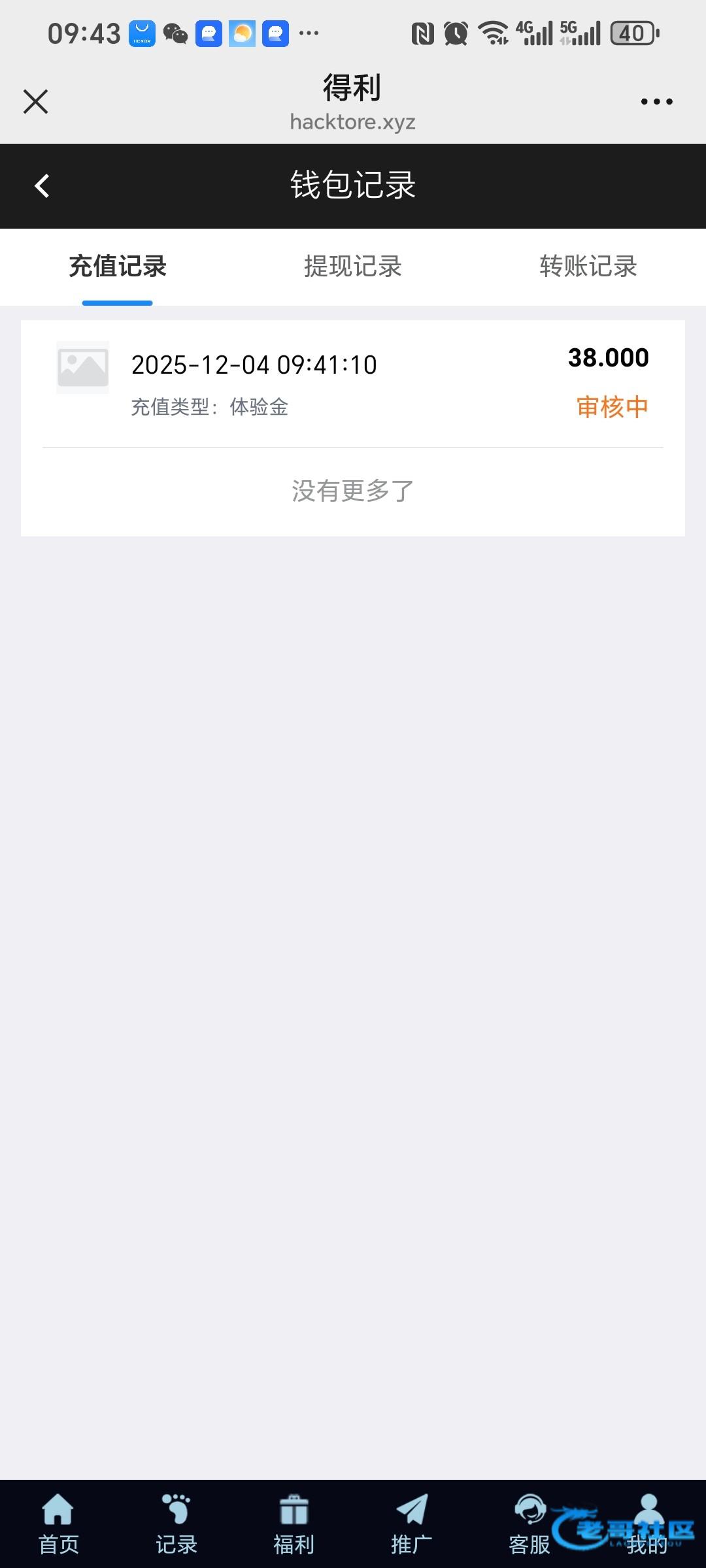Viewport: 706px width, 1568px height.
Task: Switch to the 提现记录 tab
Action: (x=353, y=267)
